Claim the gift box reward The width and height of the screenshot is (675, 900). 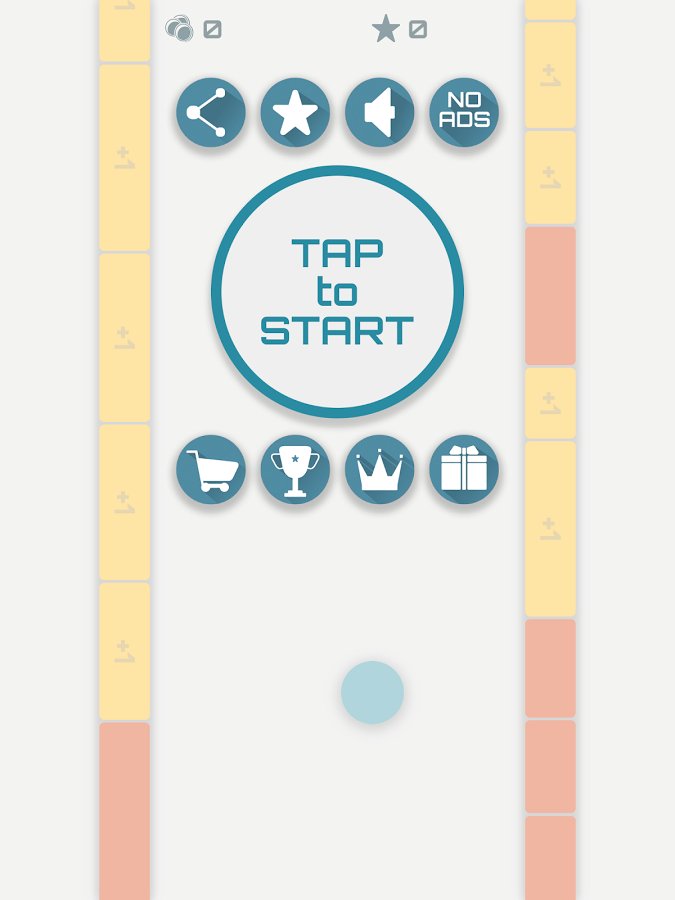464,470
